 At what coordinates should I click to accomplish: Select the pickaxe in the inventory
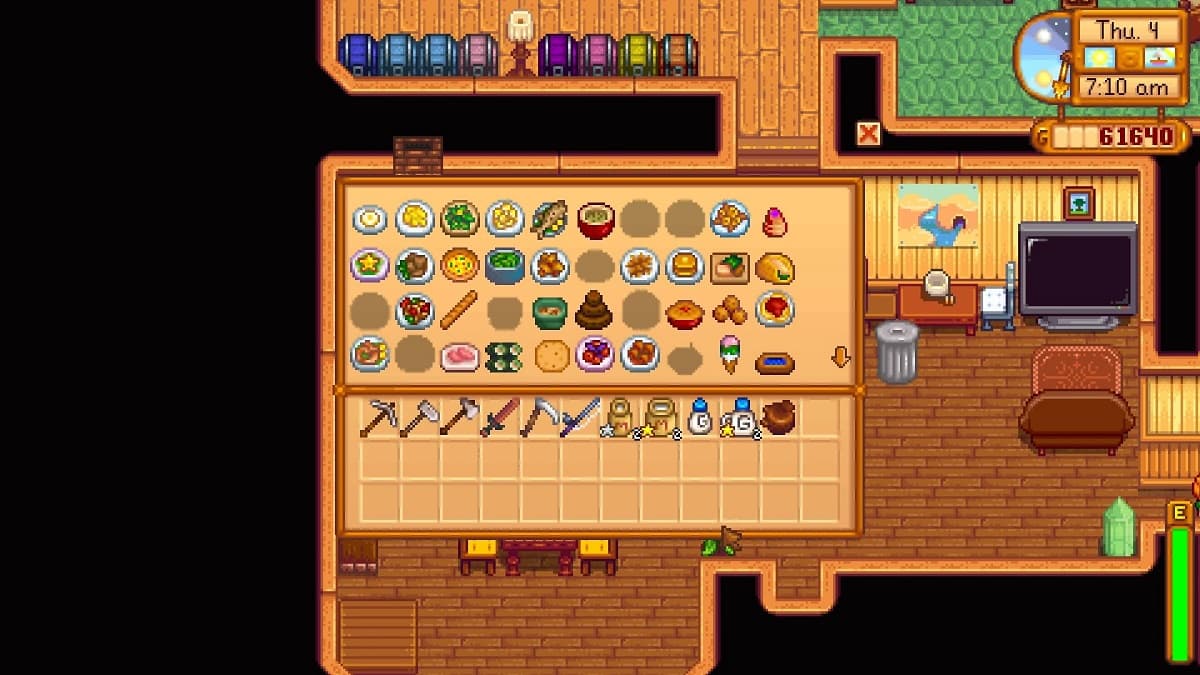(379, 417)
